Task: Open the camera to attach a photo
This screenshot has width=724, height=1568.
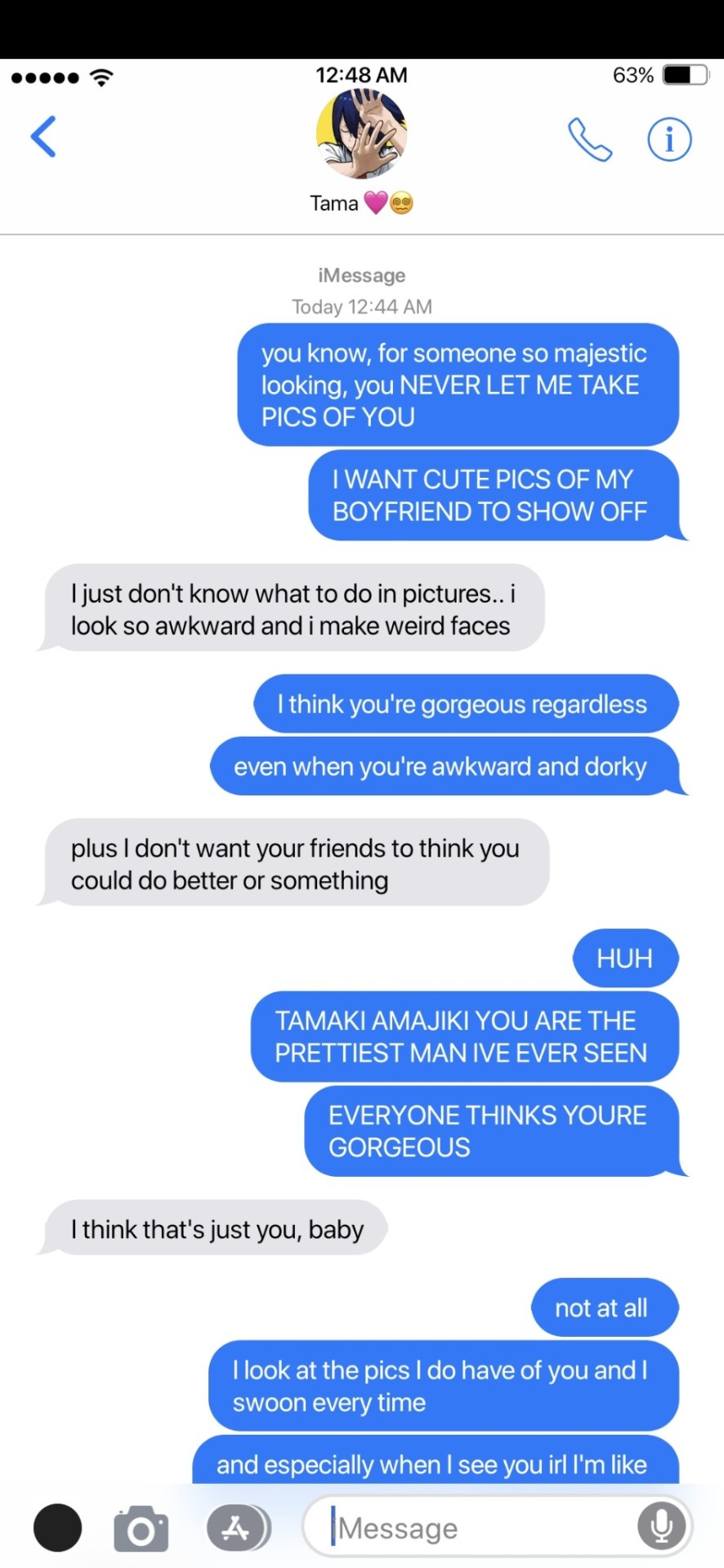Action: point(141,1528)
